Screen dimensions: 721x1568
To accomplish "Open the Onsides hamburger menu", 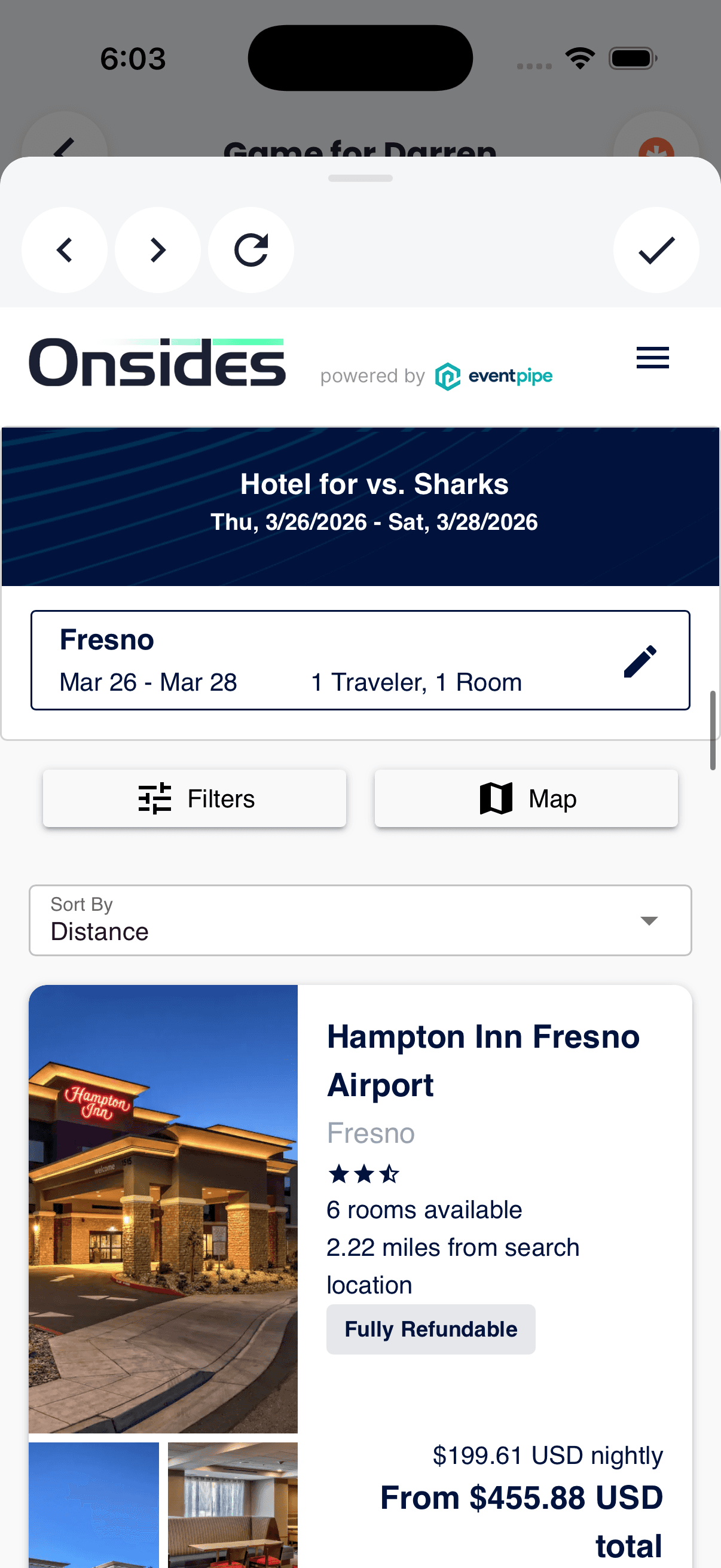I will pyautogui.click(x=652, y=357).
